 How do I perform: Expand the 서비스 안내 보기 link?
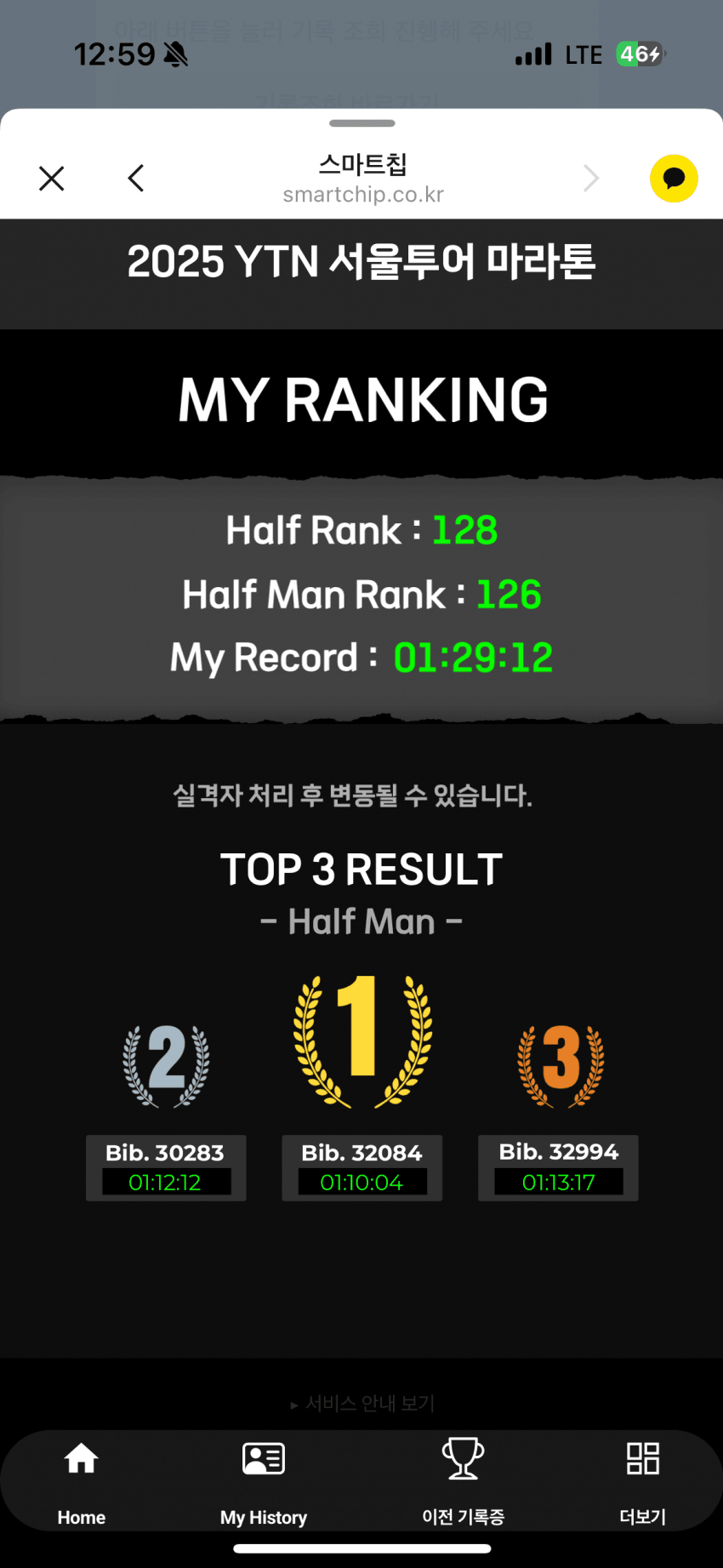click(x=363, y=1404)
